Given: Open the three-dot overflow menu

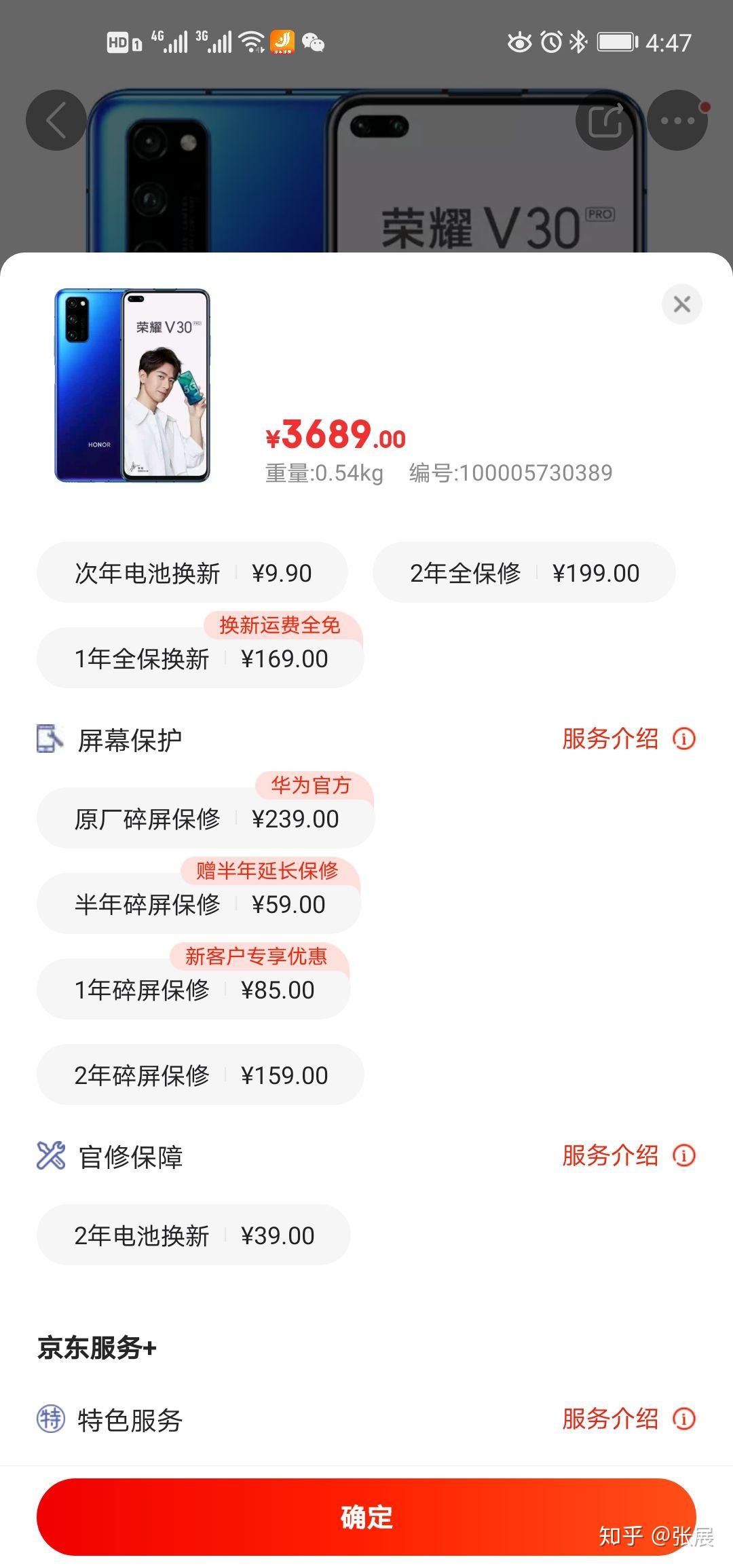Looking at the screenshot, I should point(677,121).
